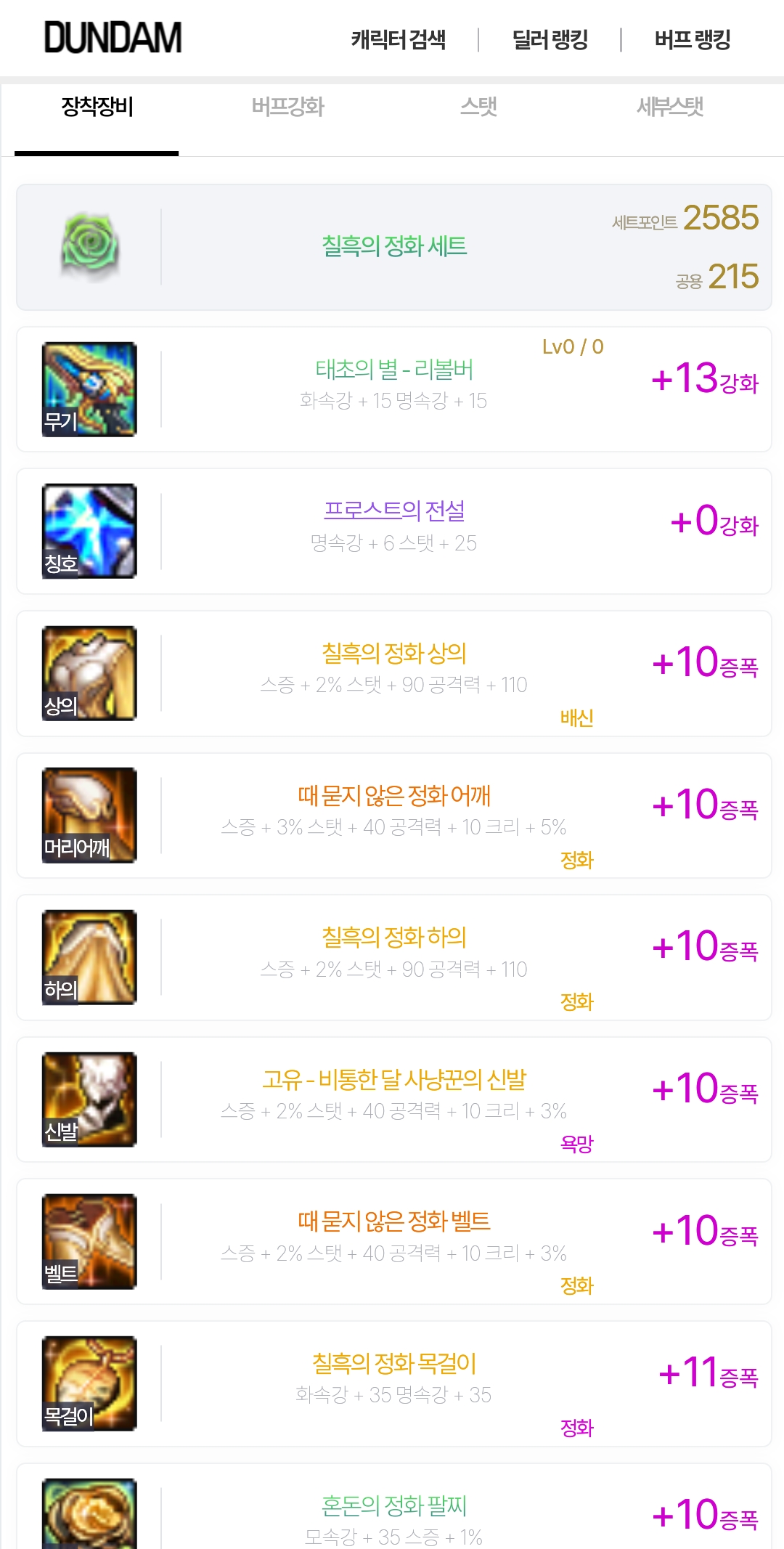Open the 칠흑의 정화 세트 card
Screen dimensions: 784x1549
[x=393, y=247]
